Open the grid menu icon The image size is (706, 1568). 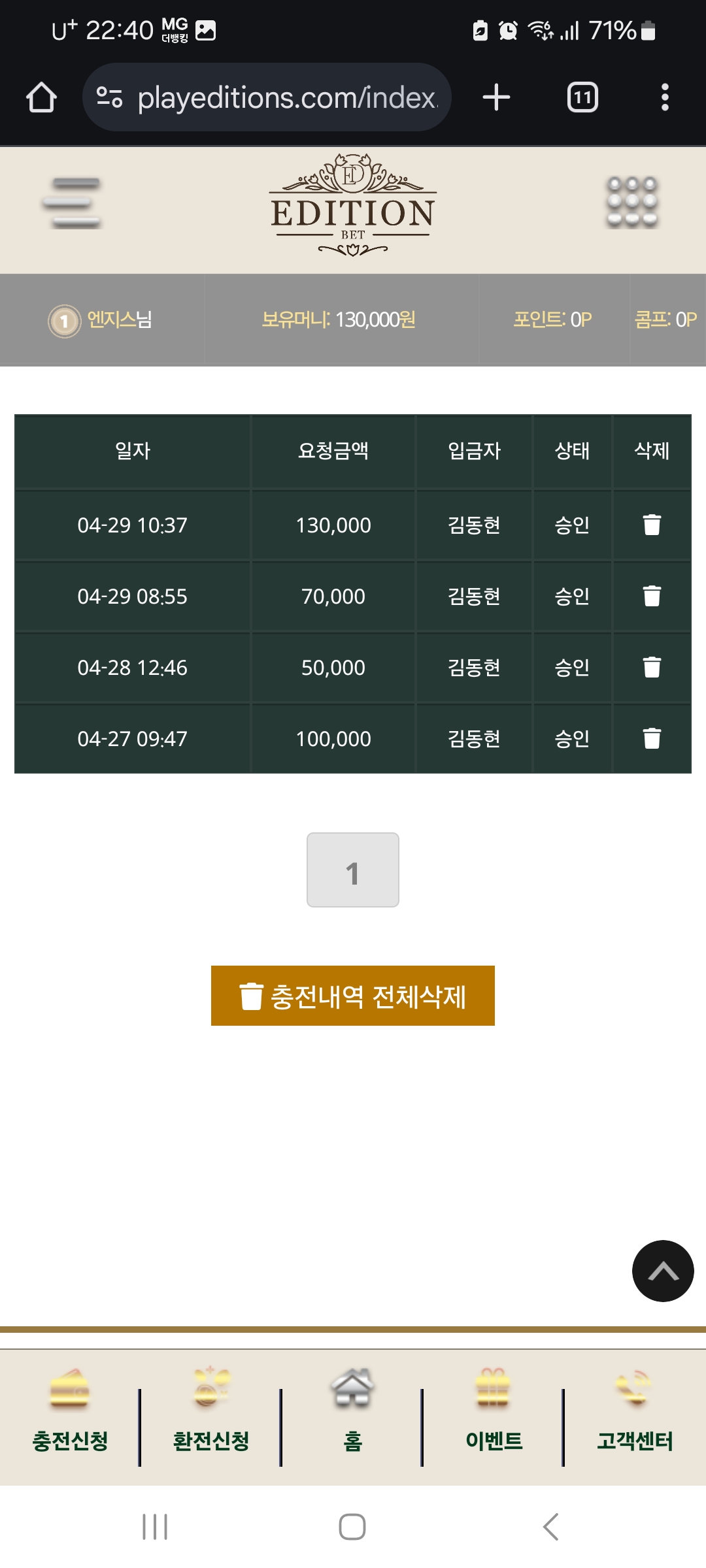pos(631,203)
